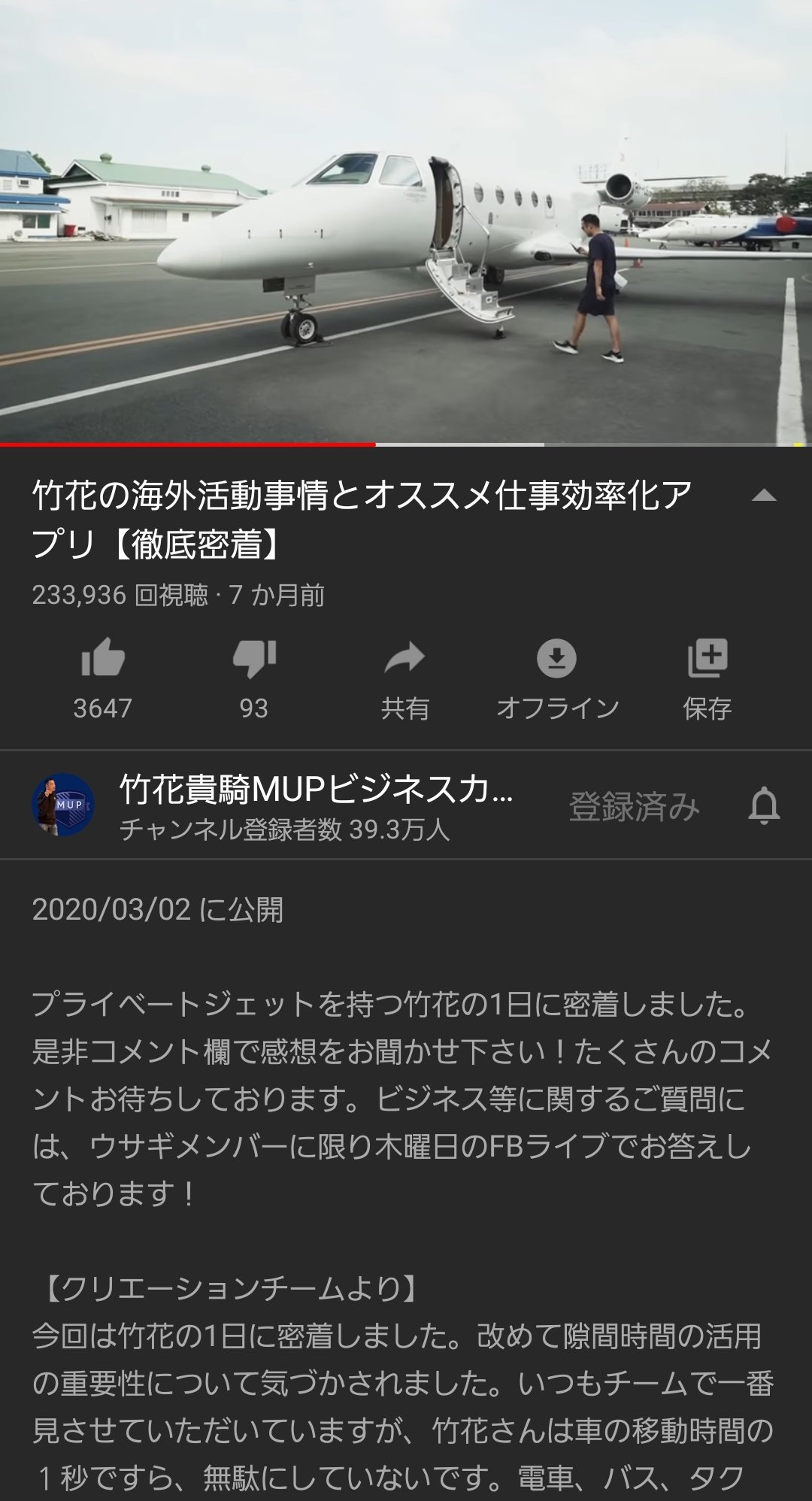Collapse the video description arrow
Viewport: 812px width, 1501px height.
click(x=764, y=496)
